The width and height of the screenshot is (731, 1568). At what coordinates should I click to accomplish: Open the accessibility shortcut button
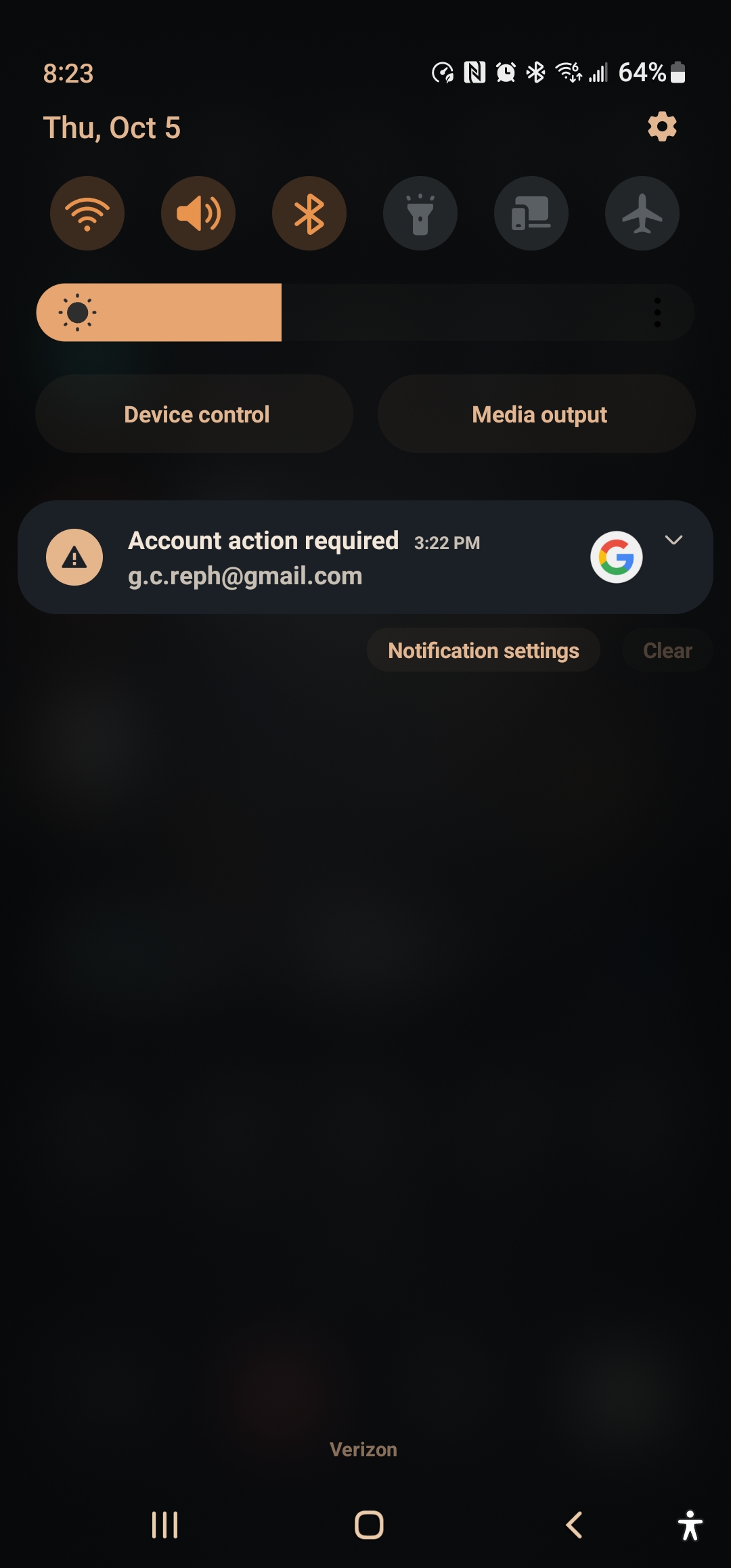coord(690,1525)
